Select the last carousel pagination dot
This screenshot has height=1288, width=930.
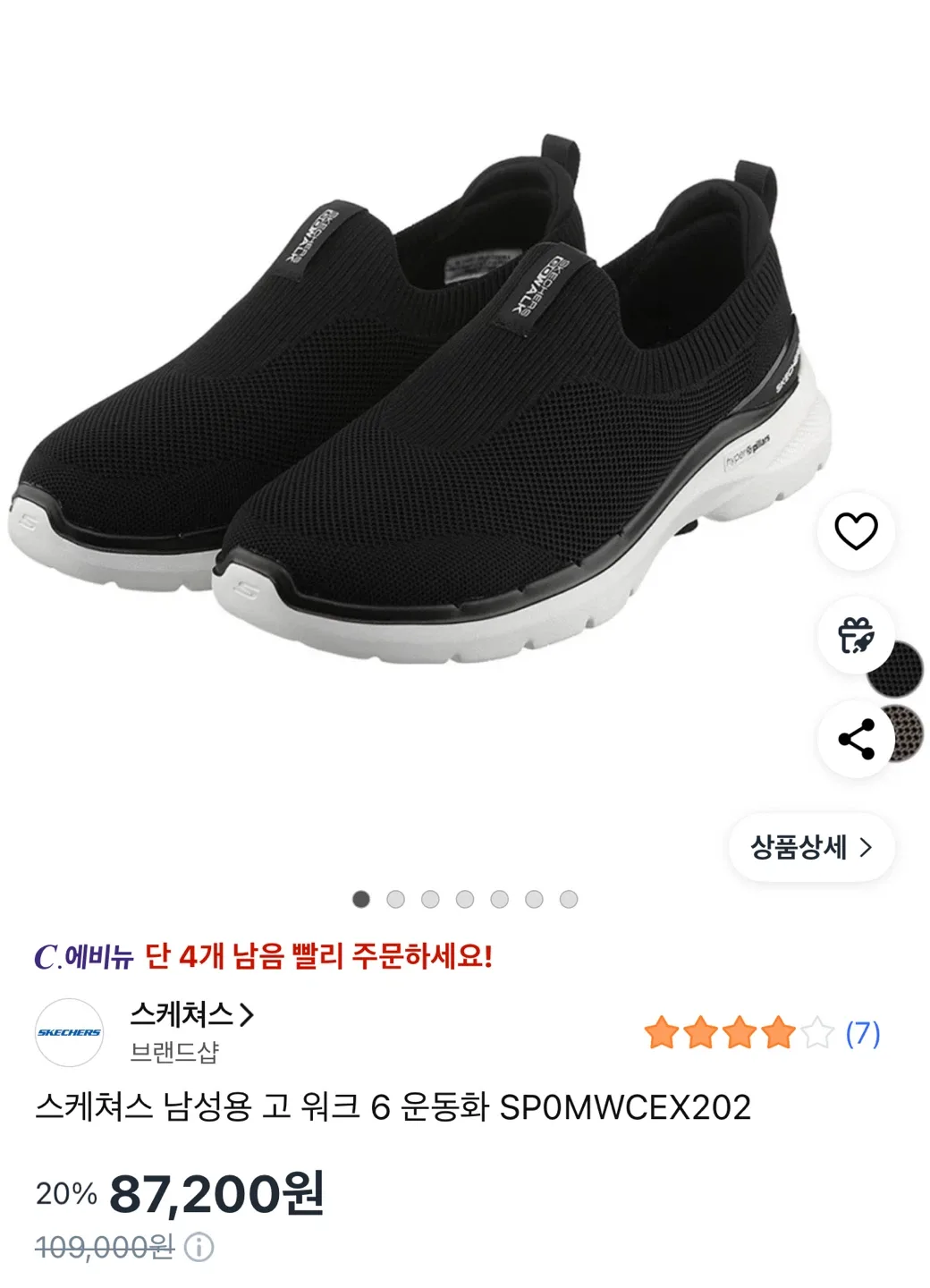569,896
